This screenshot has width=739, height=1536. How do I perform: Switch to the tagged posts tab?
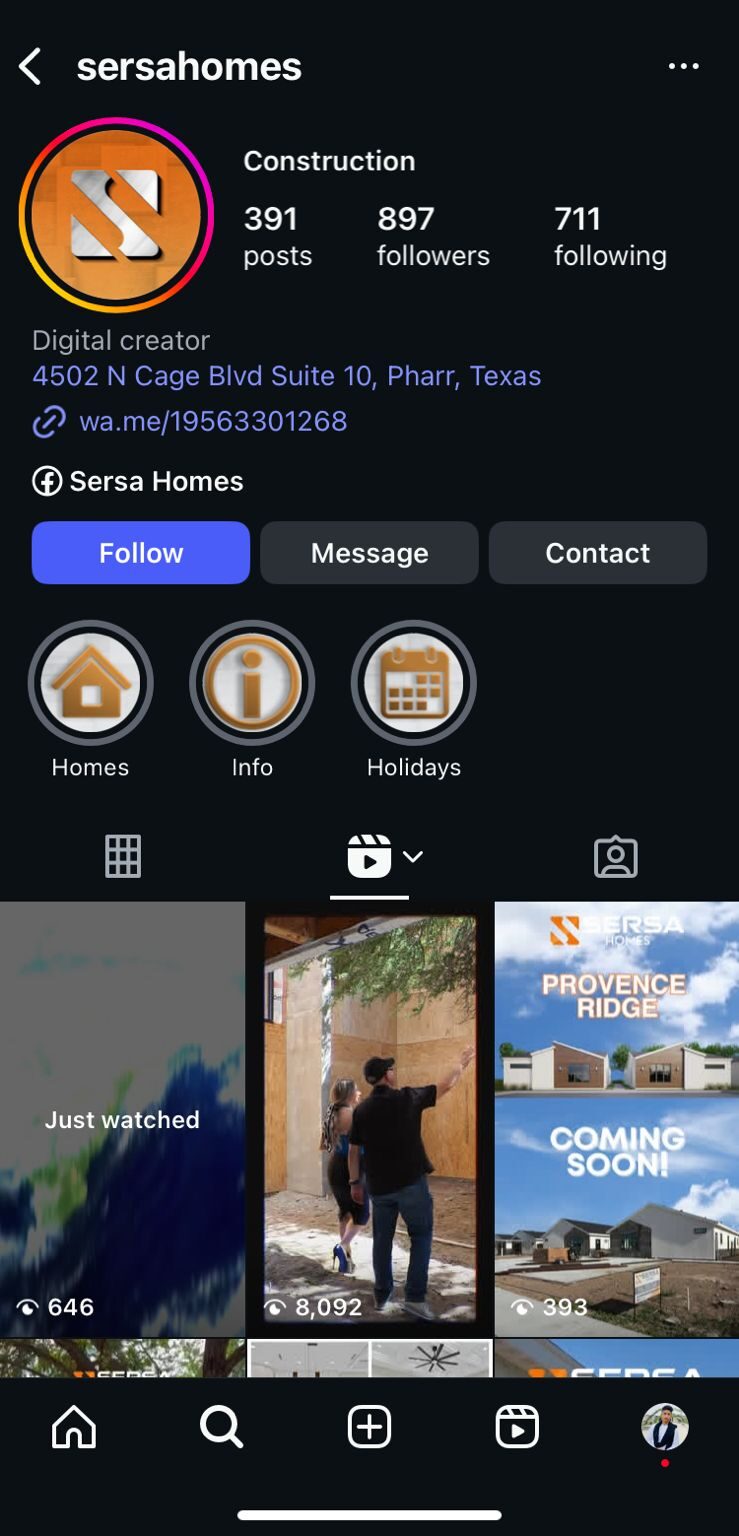coord(615,857)
